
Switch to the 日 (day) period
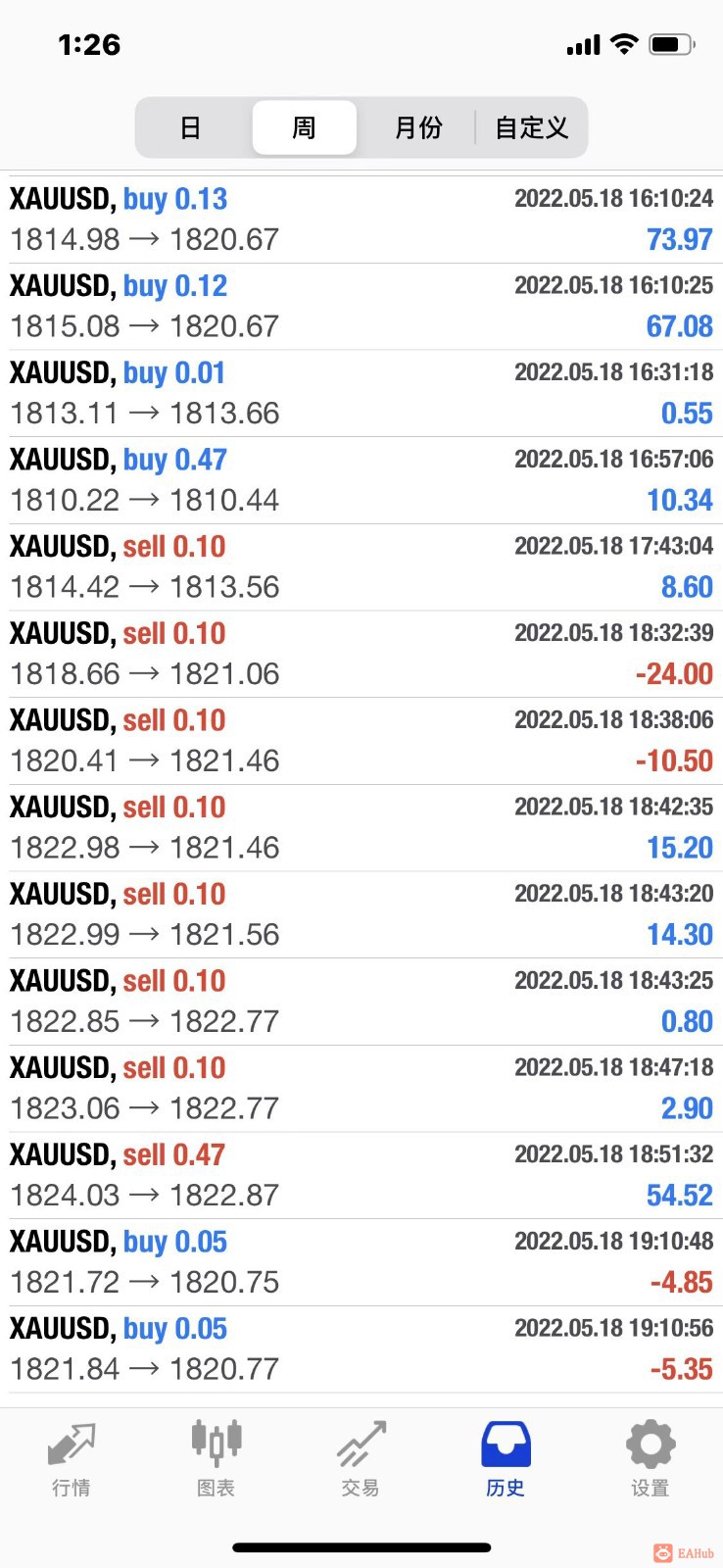click(x=191, y=127)
